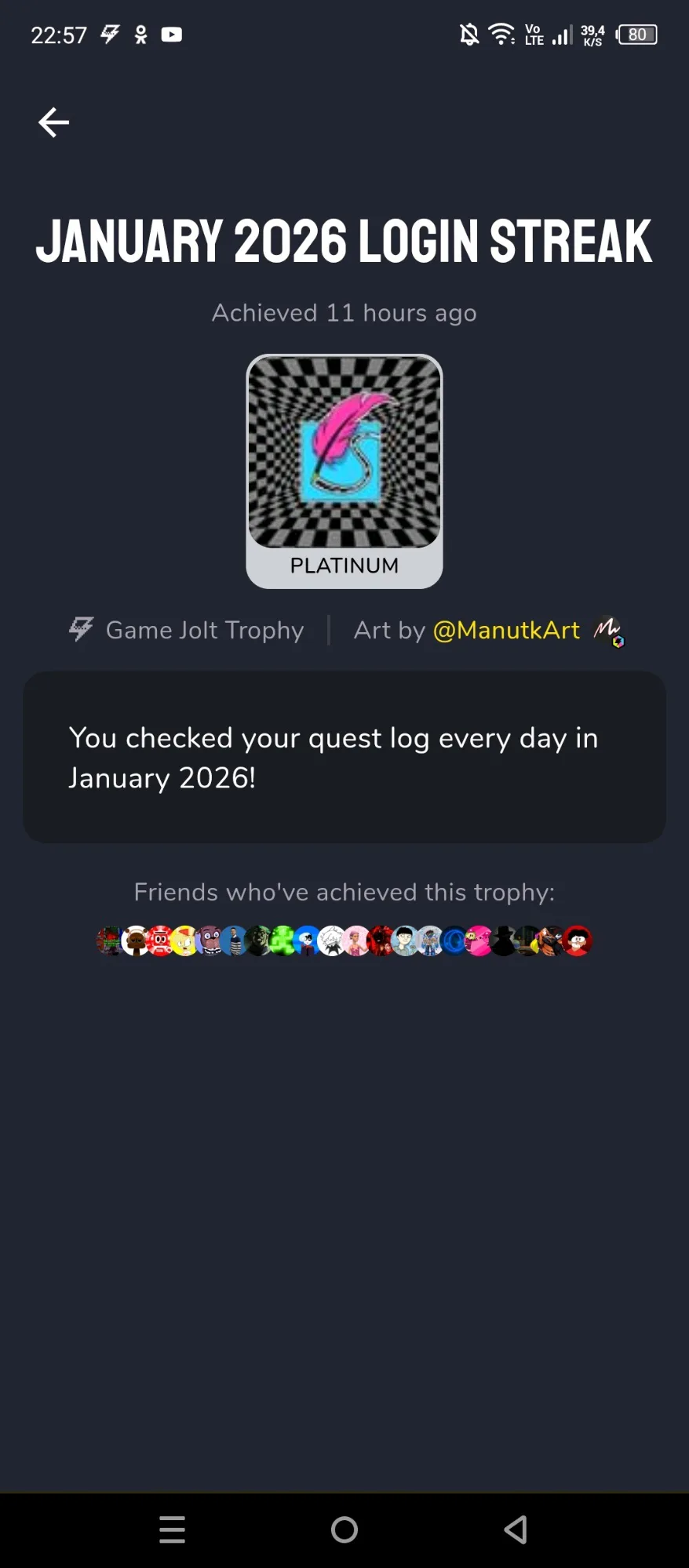The width and height of the screenshot is (689, 1568).
Task: Open @ManutkArt artist profile link
Action: [x=506, y=630]
